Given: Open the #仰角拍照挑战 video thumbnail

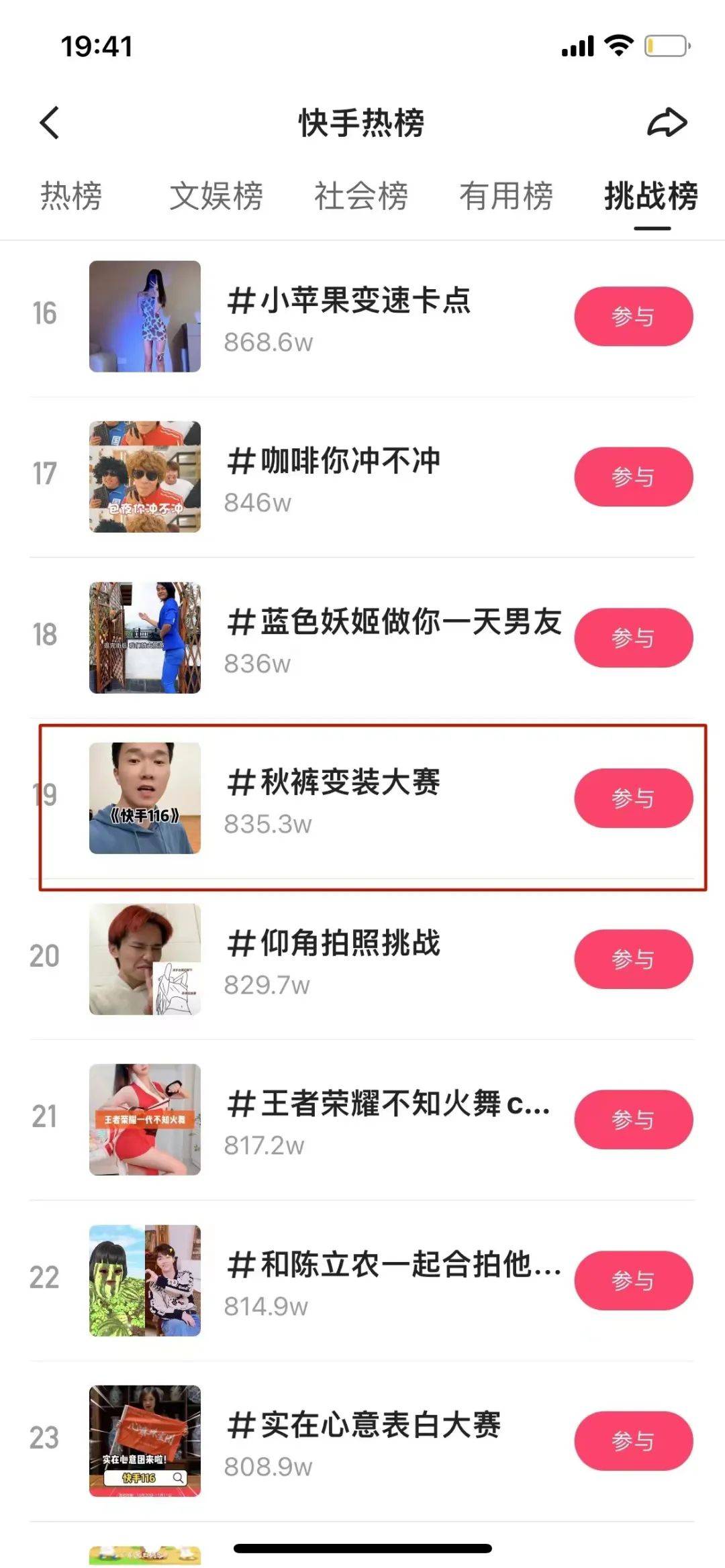Looking at the screenshot, I should [x=145, y=959].
